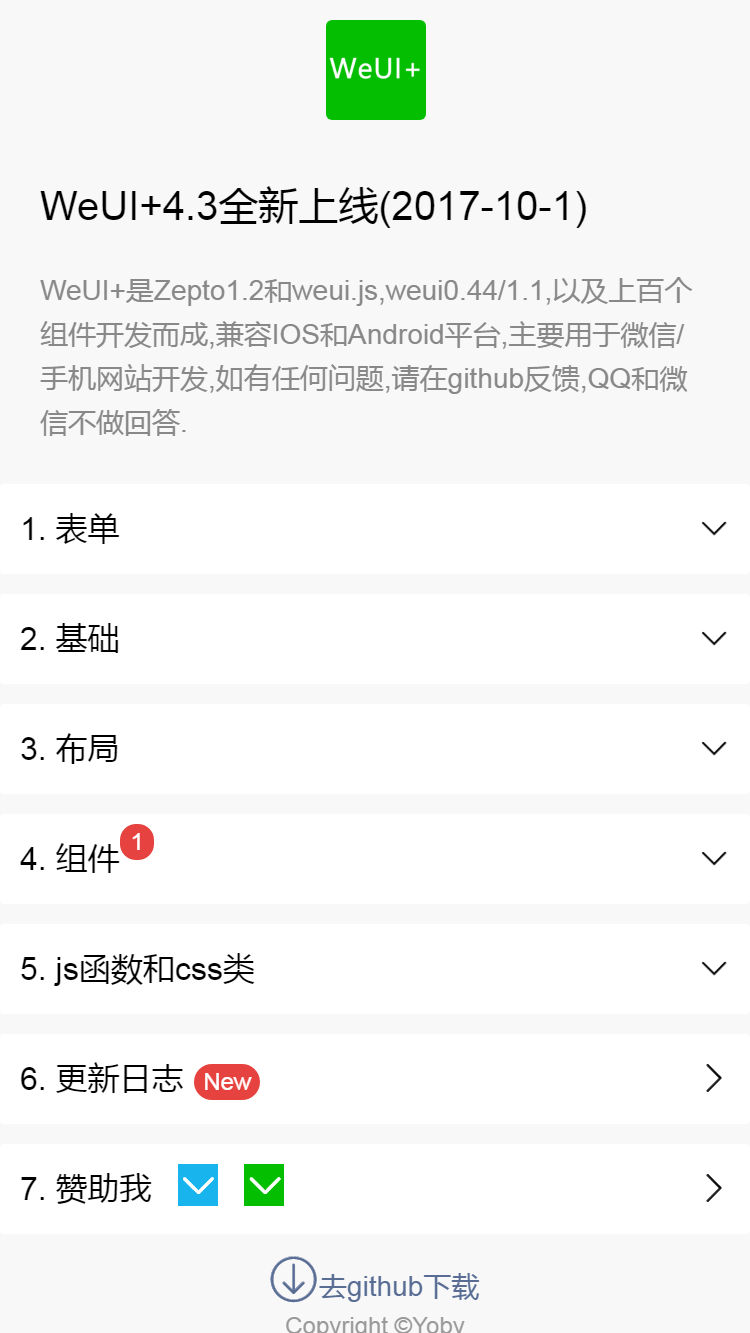
Task: Expand the 3. 布局 section
Action: pos(375,748)
